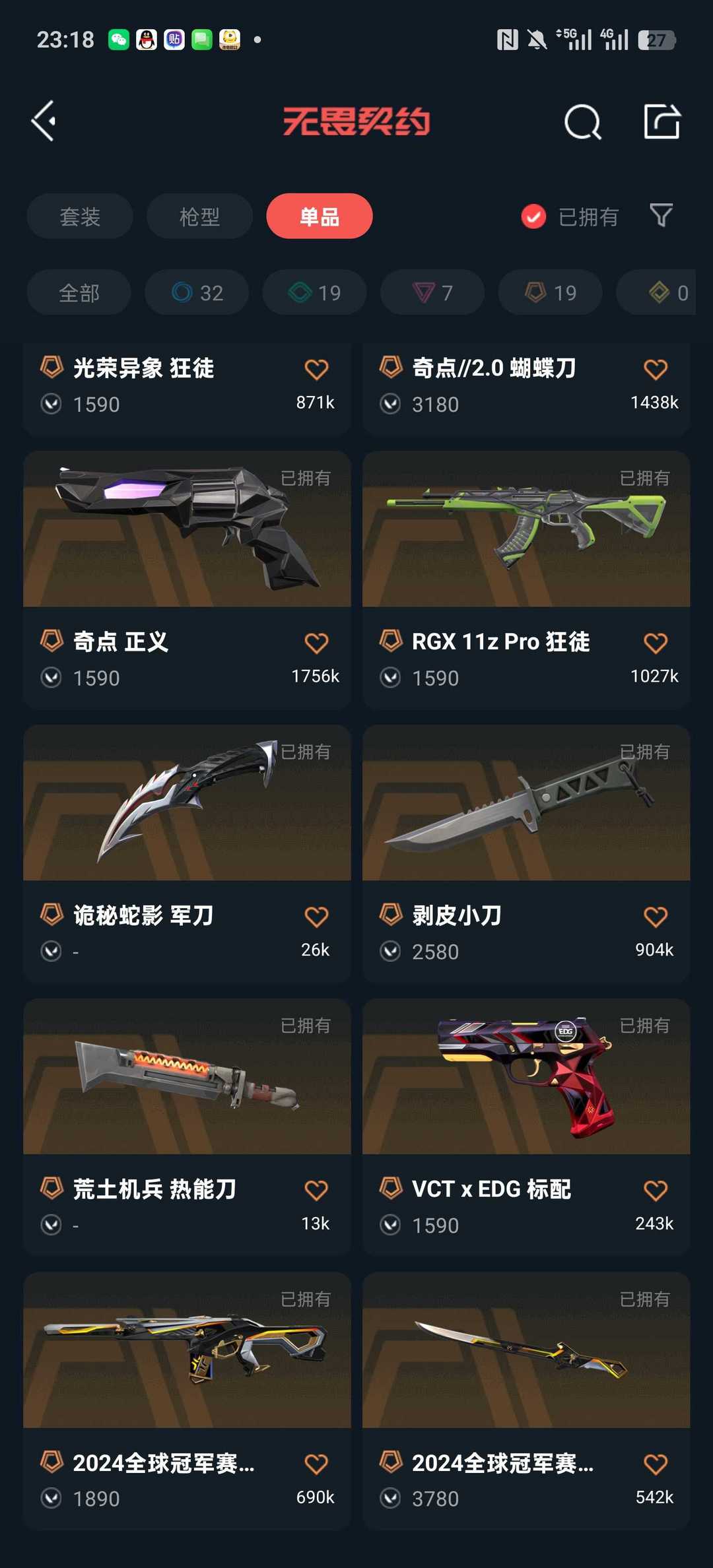Screen dimensions: 713x1568
Task: Filter by the purple tier chip showing 7
Action: (x=432, y=292)
